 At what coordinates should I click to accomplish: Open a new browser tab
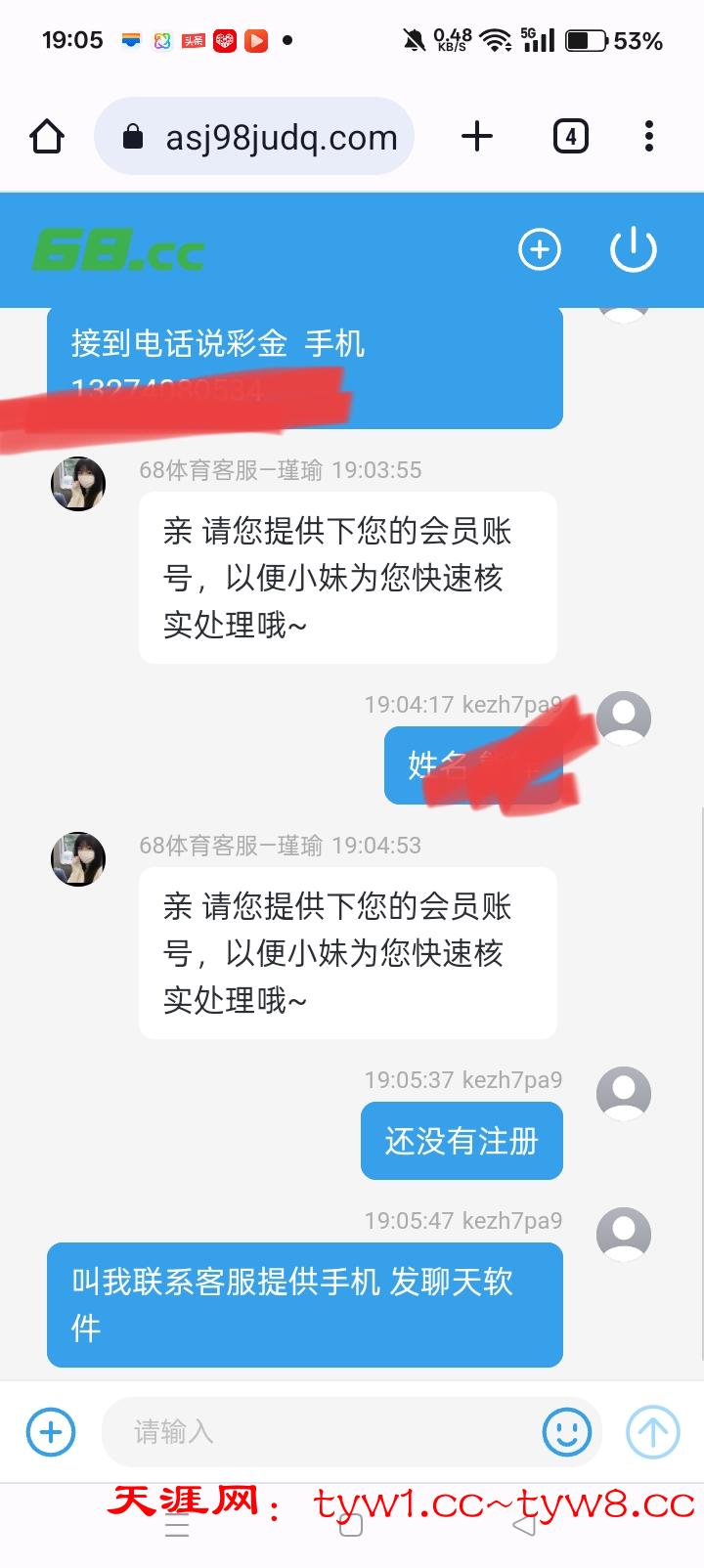coord(477,137)
